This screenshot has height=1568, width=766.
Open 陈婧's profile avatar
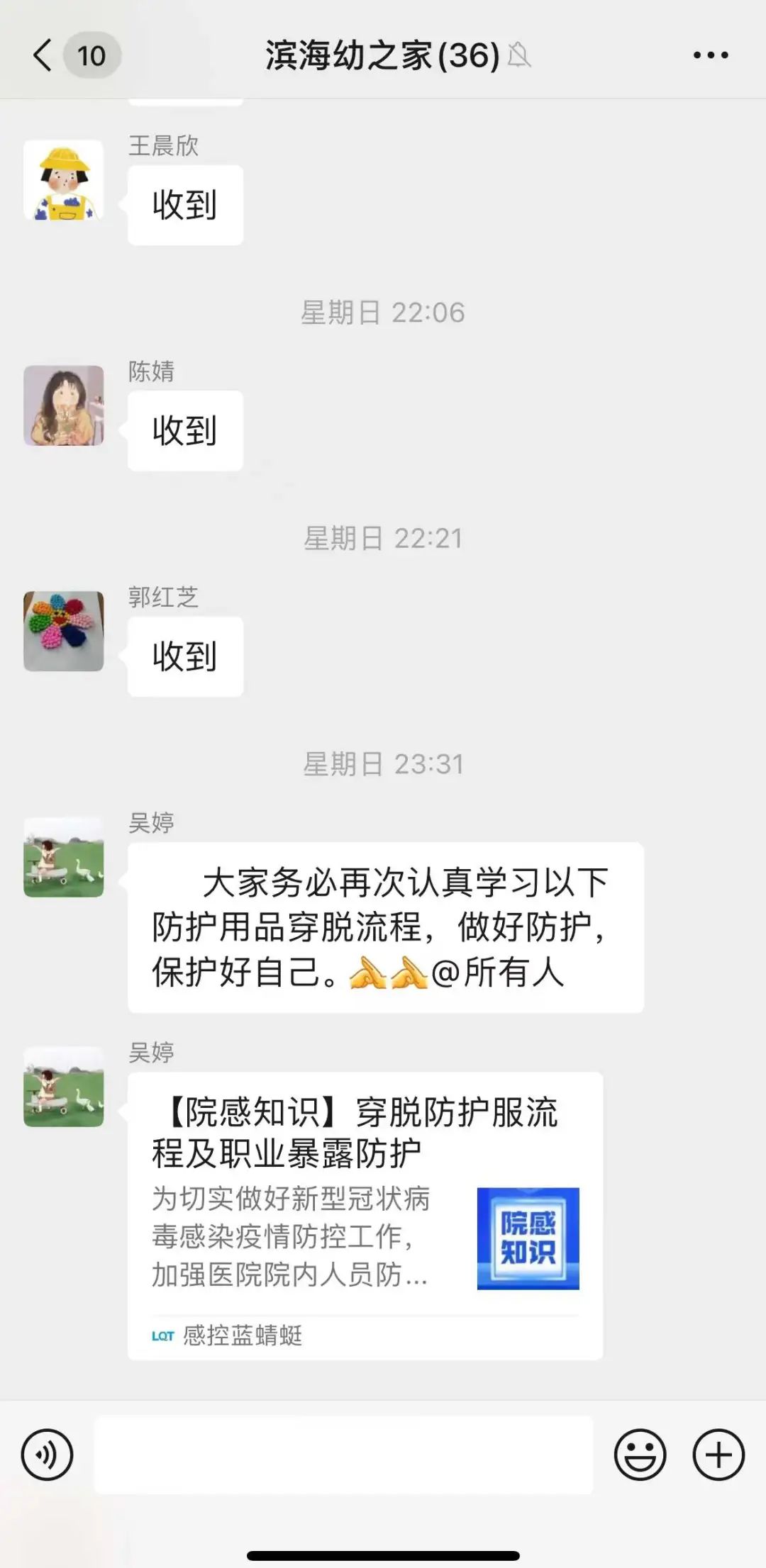point(64,405)
